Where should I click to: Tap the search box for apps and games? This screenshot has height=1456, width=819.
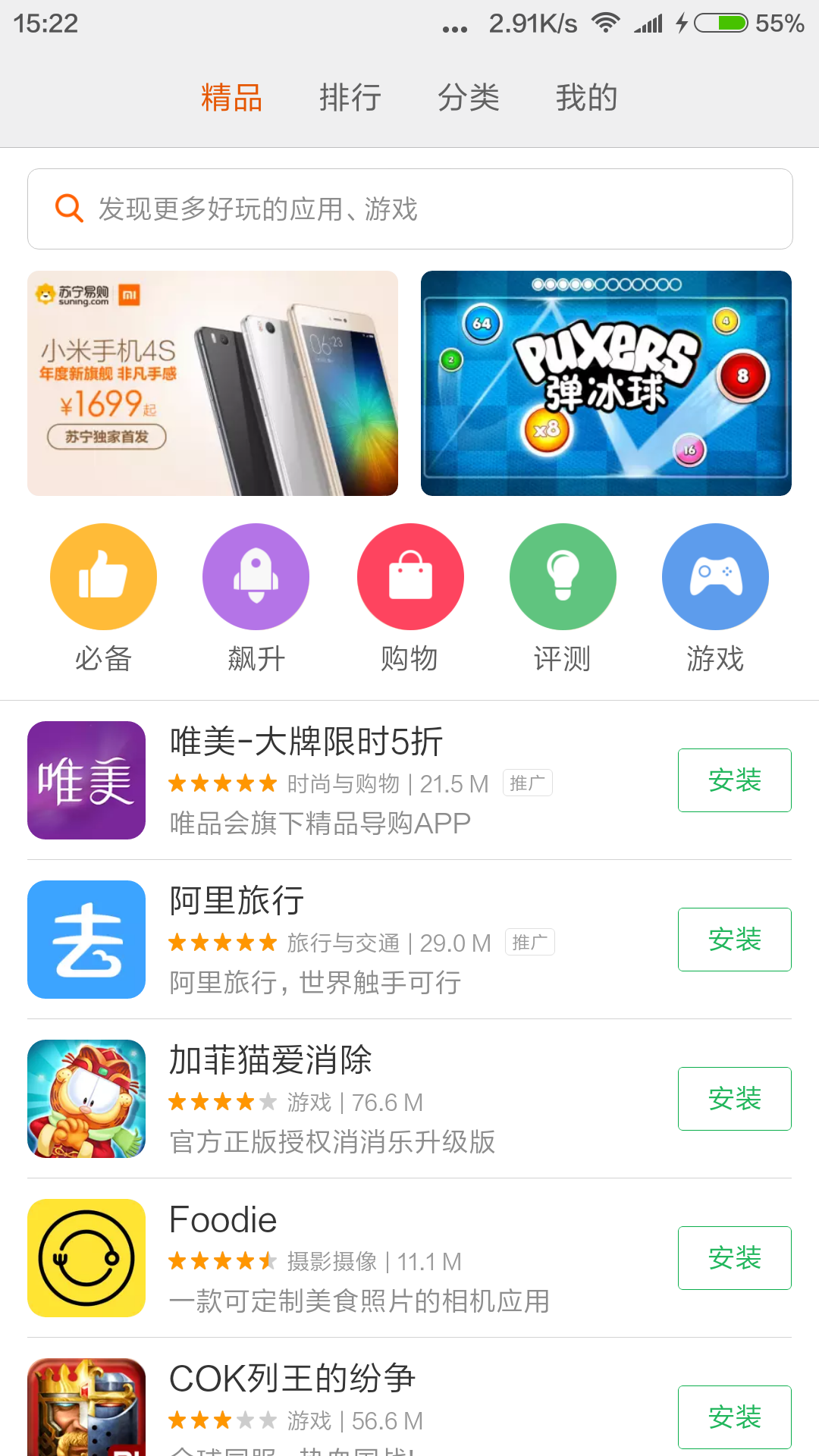click(409, 209)
